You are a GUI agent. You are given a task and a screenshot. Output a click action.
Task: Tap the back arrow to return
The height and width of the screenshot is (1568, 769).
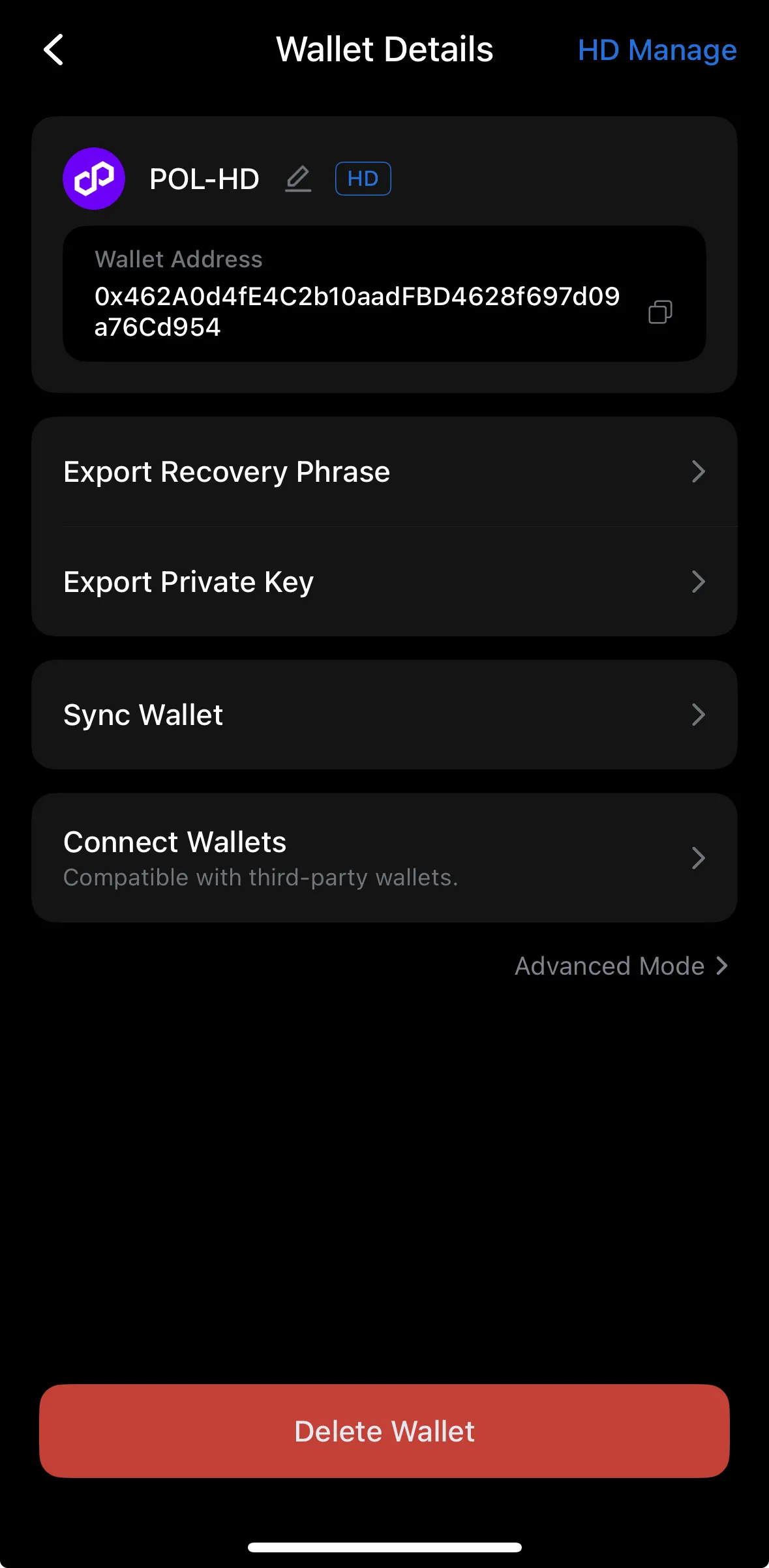[55, 50]
